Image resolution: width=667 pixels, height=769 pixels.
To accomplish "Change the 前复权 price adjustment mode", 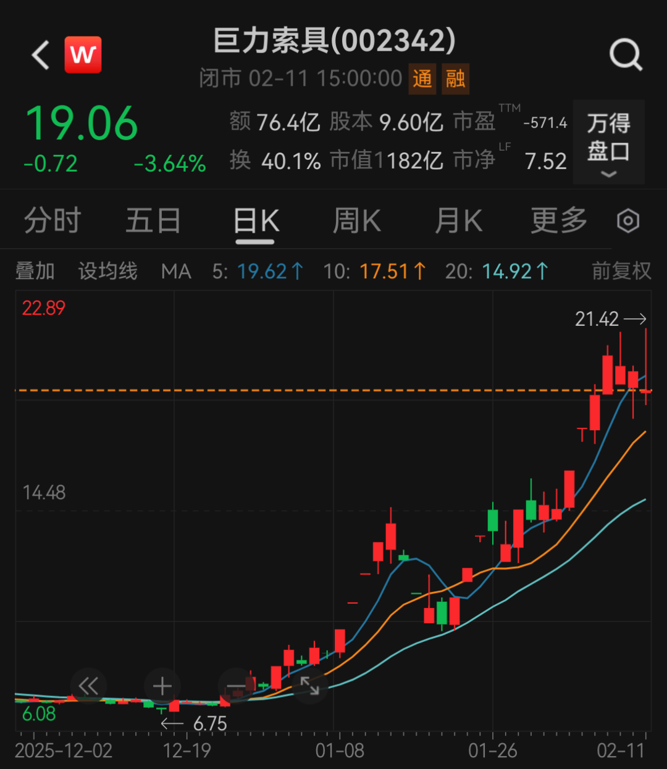I will pos(621,271).
